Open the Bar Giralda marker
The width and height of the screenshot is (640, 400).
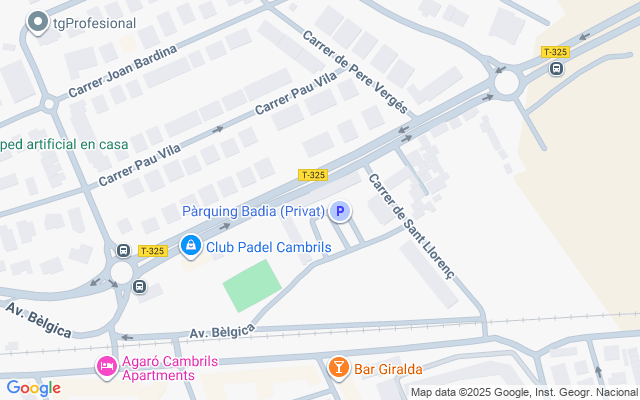click(338, 369)
